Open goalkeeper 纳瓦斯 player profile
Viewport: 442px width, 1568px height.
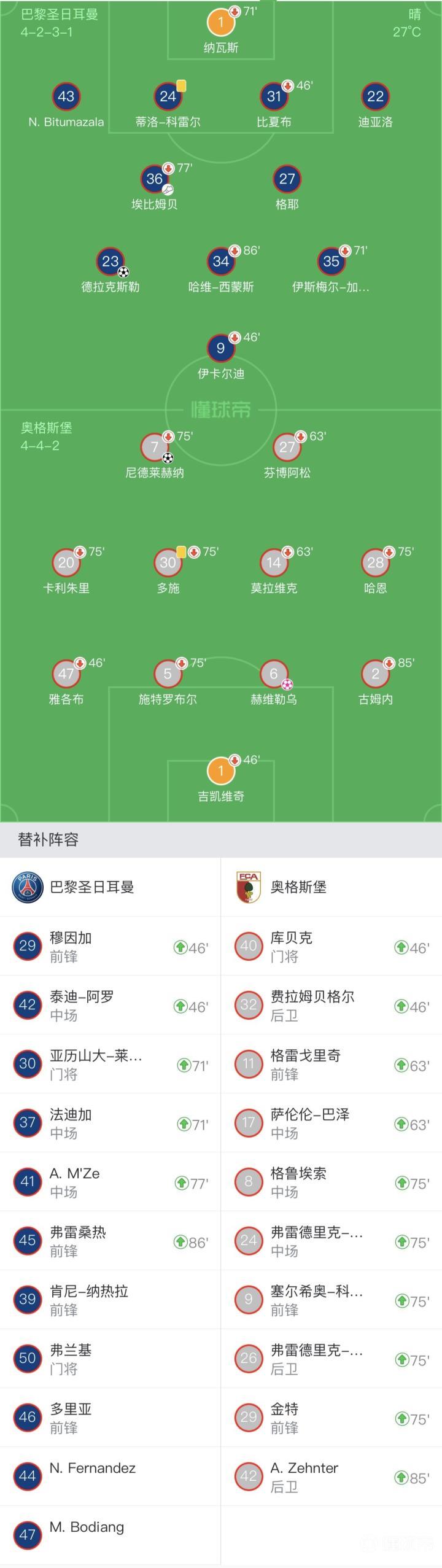(x=221, y=23)
